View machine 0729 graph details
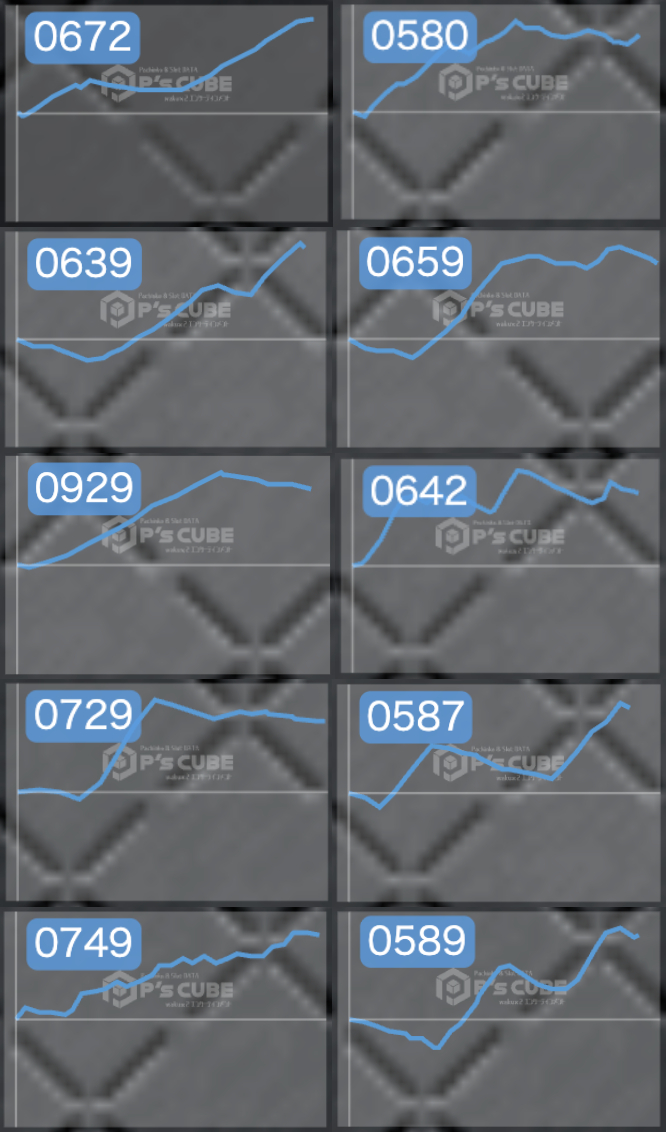Image resolution: width=666 pixels, height=1132 pixels. tap(167, 792)
